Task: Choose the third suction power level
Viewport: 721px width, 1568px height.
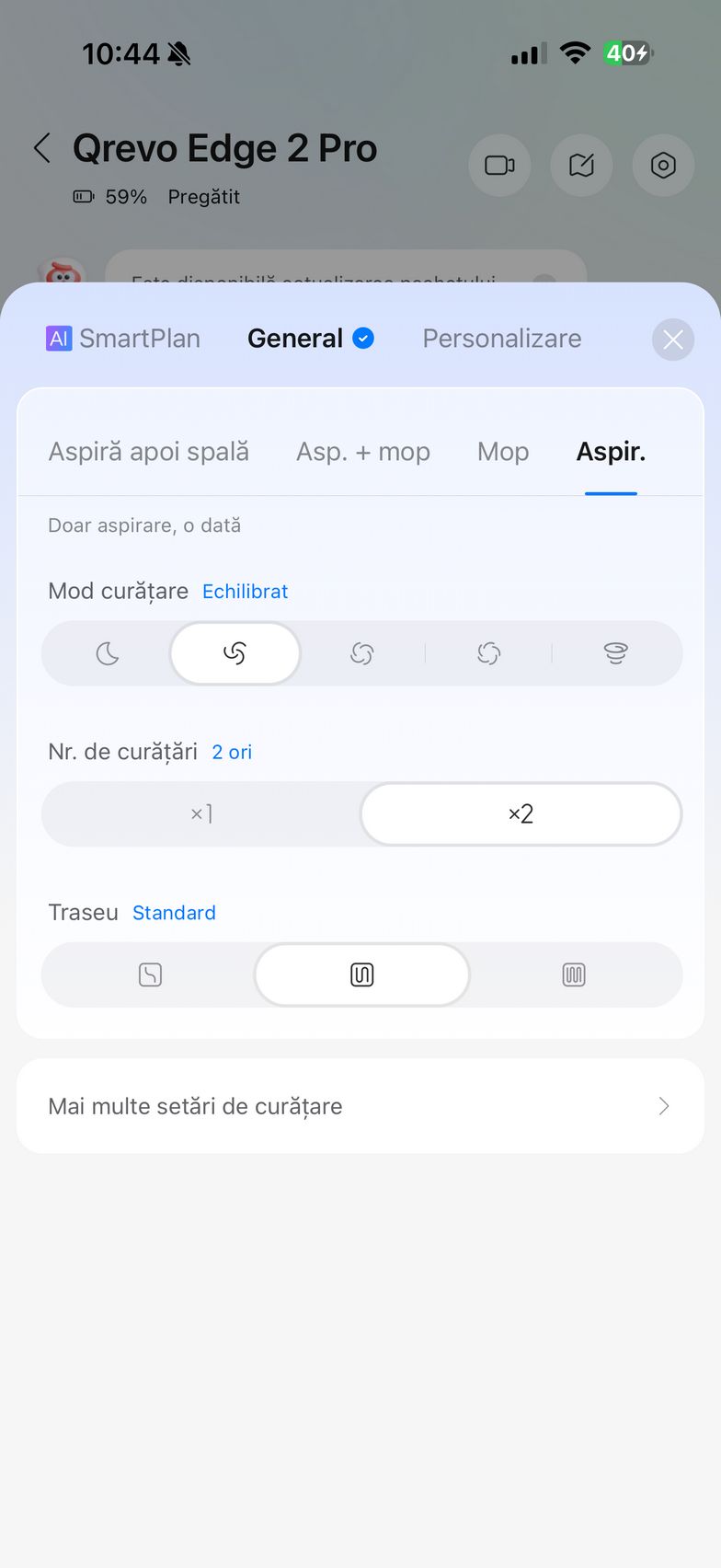Action: (x=362, y=653)
